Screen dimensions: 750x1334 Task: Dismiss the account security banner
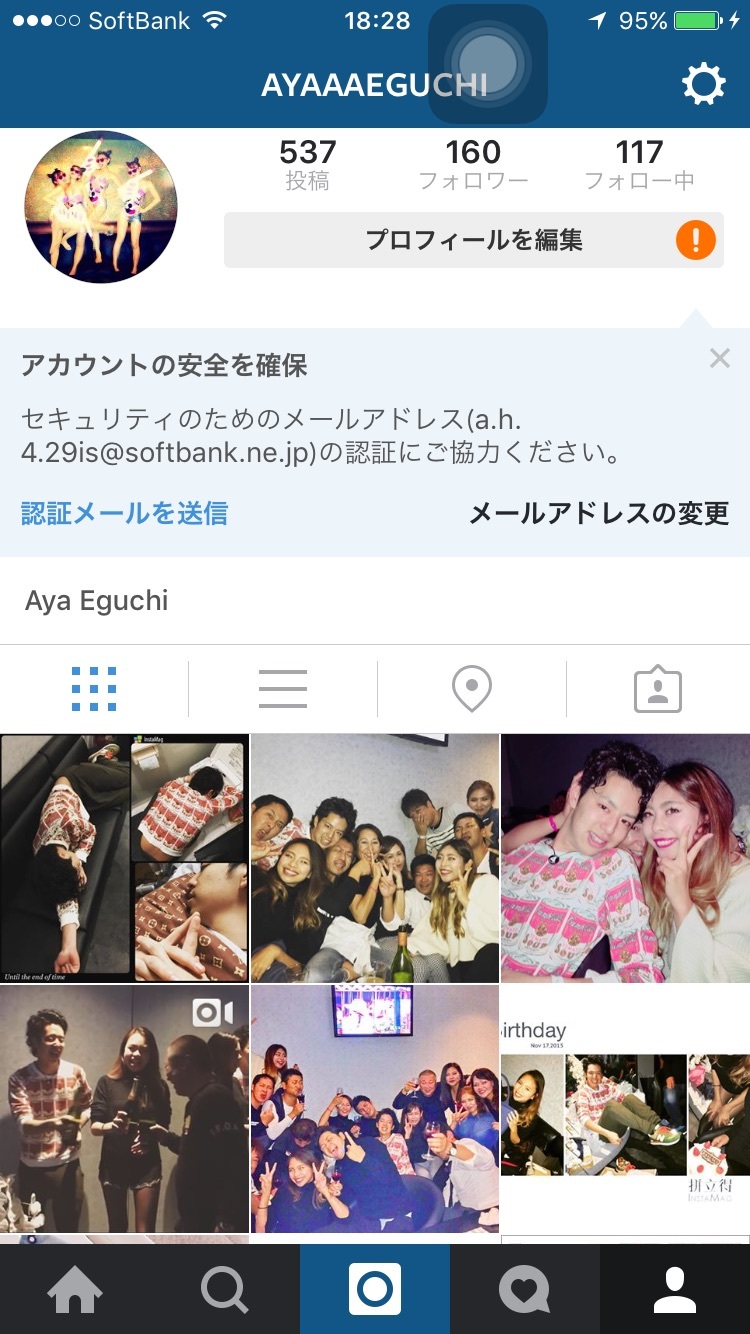click(x=719, y=358)
